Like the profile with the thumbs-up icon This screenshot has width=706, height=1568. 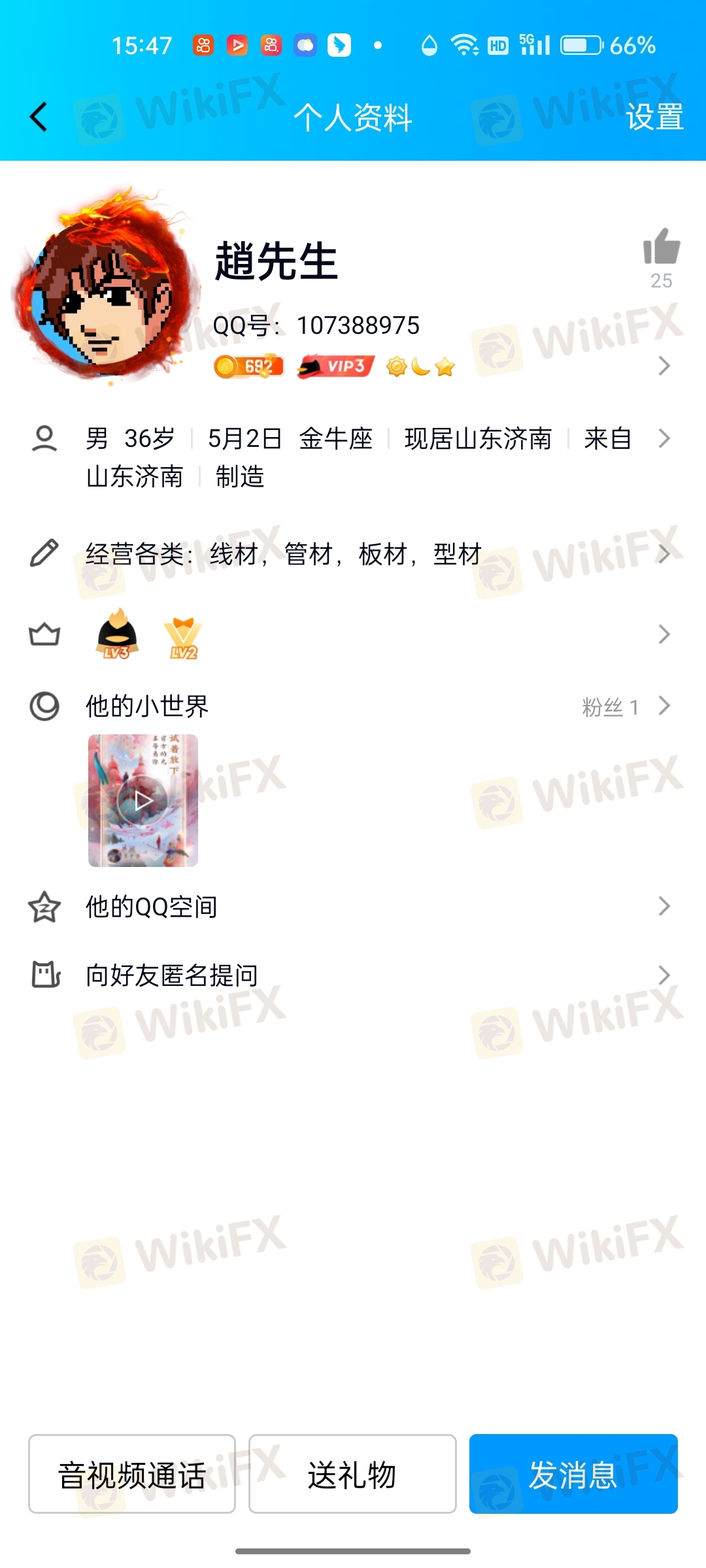click(x=662, y=248)
